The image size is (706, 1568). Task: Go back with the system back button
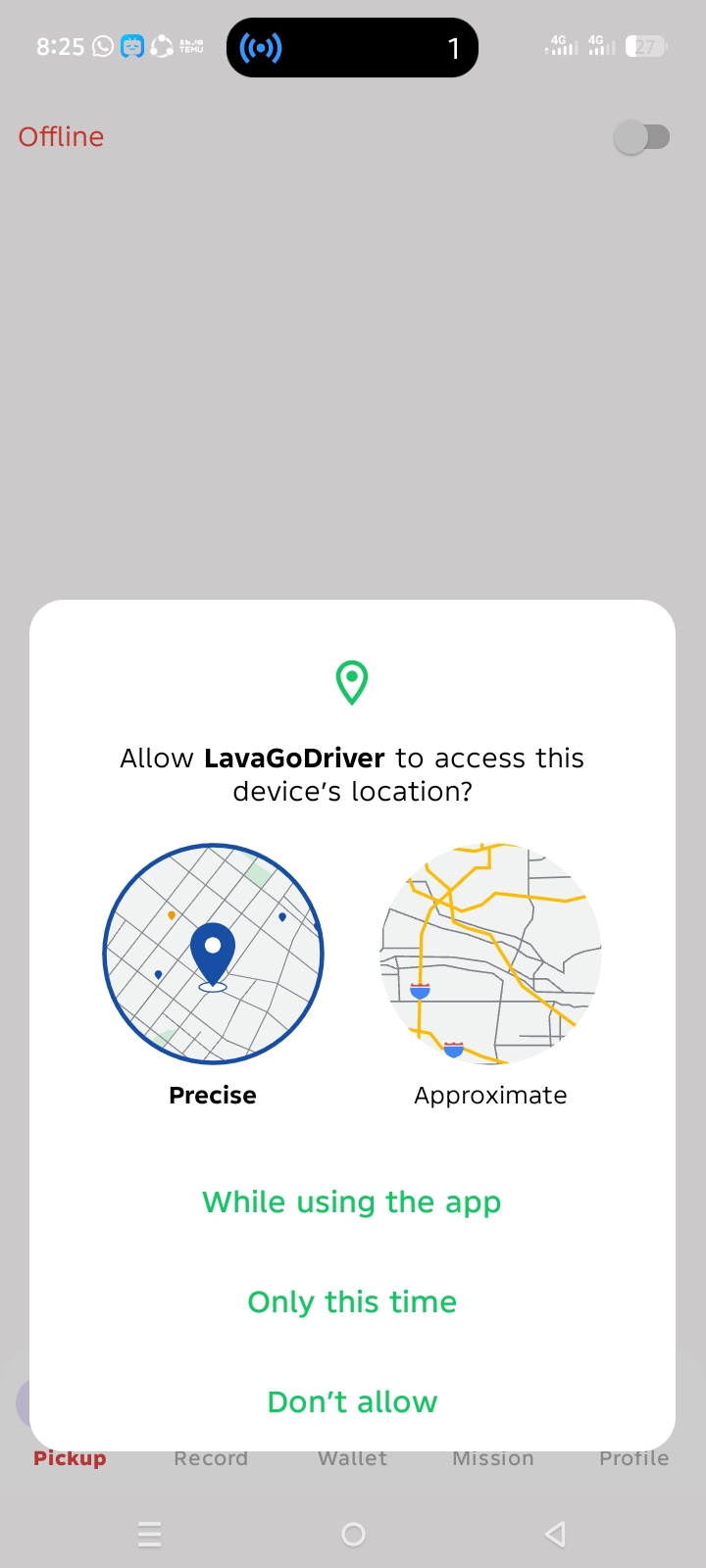[555, 1534]
